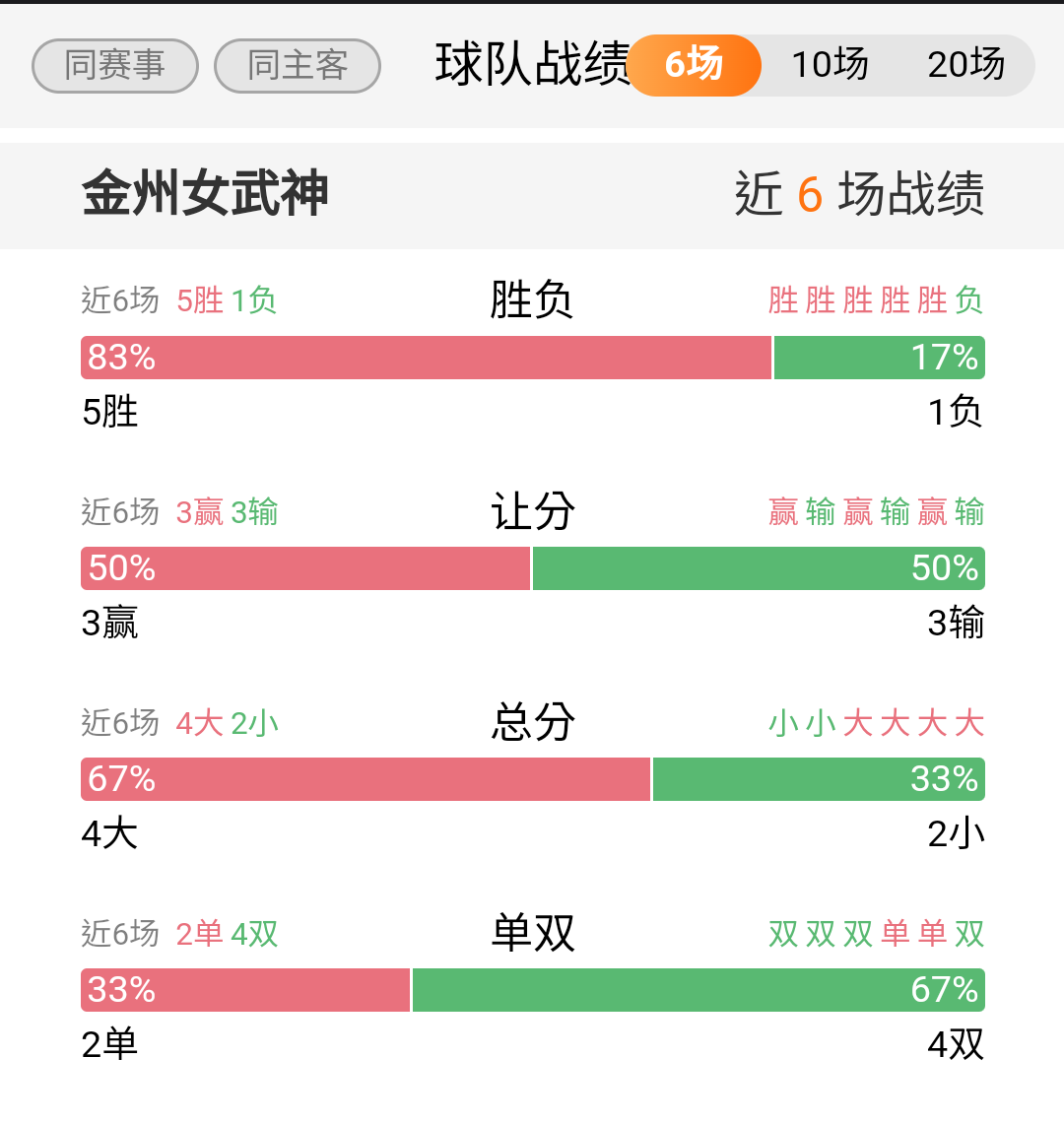Screen dimensions: 1064x1124
Task: Switch to the 20场 range
Action: 965,65
